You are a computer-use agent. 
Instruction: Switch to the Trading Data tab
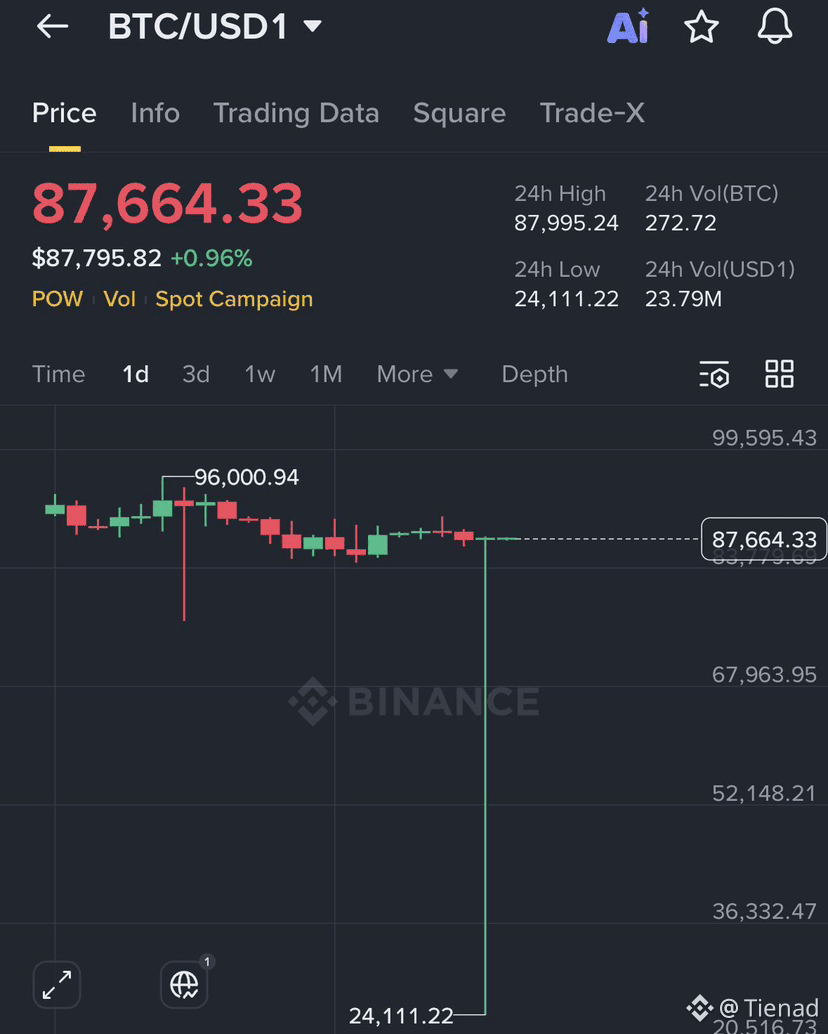pyautogui.click(x=296, y=113)
